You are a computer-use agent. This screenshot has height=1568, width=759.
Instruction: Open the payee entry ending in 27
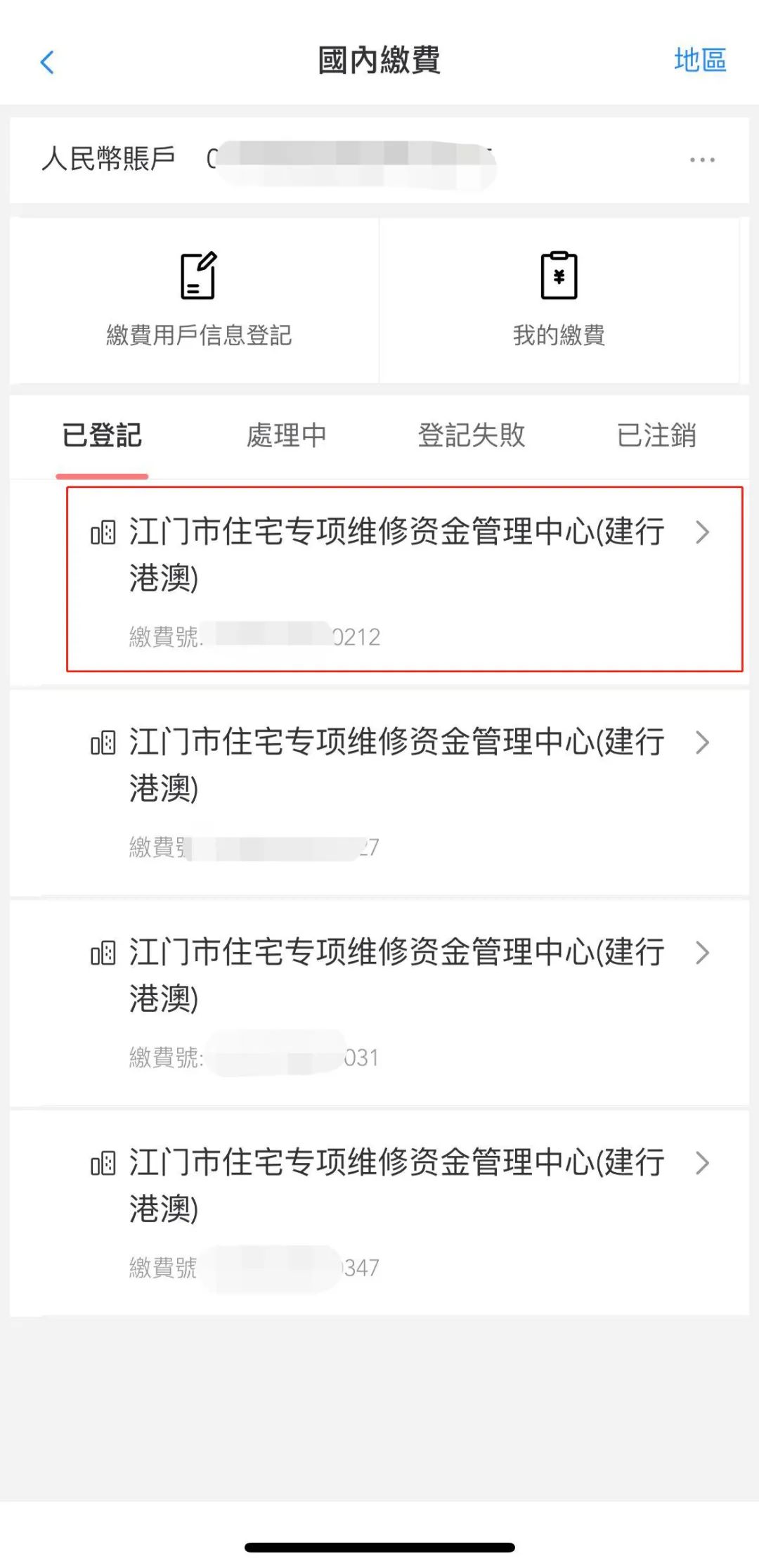397,791
